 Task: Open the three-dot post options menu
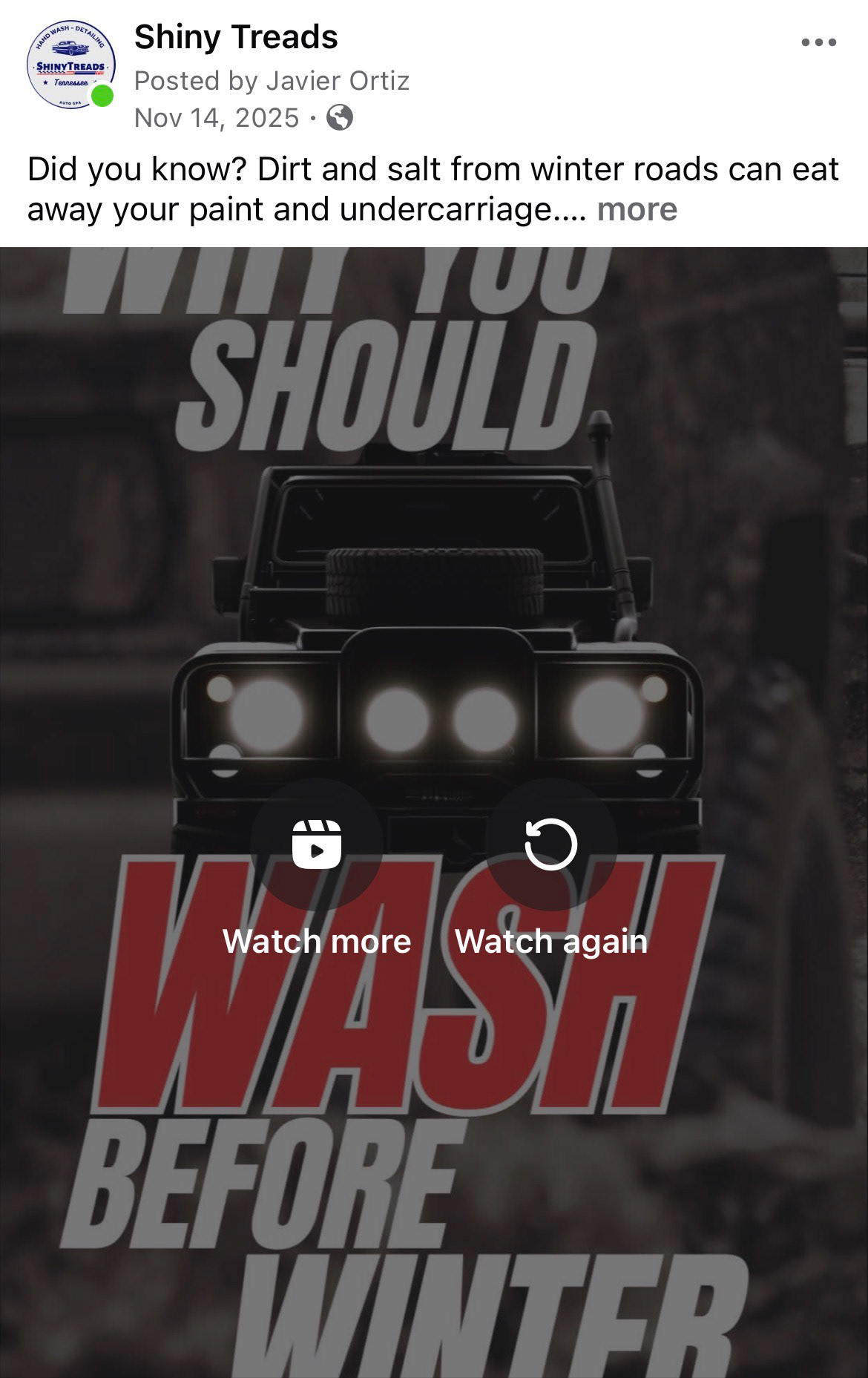pos(819,42)
